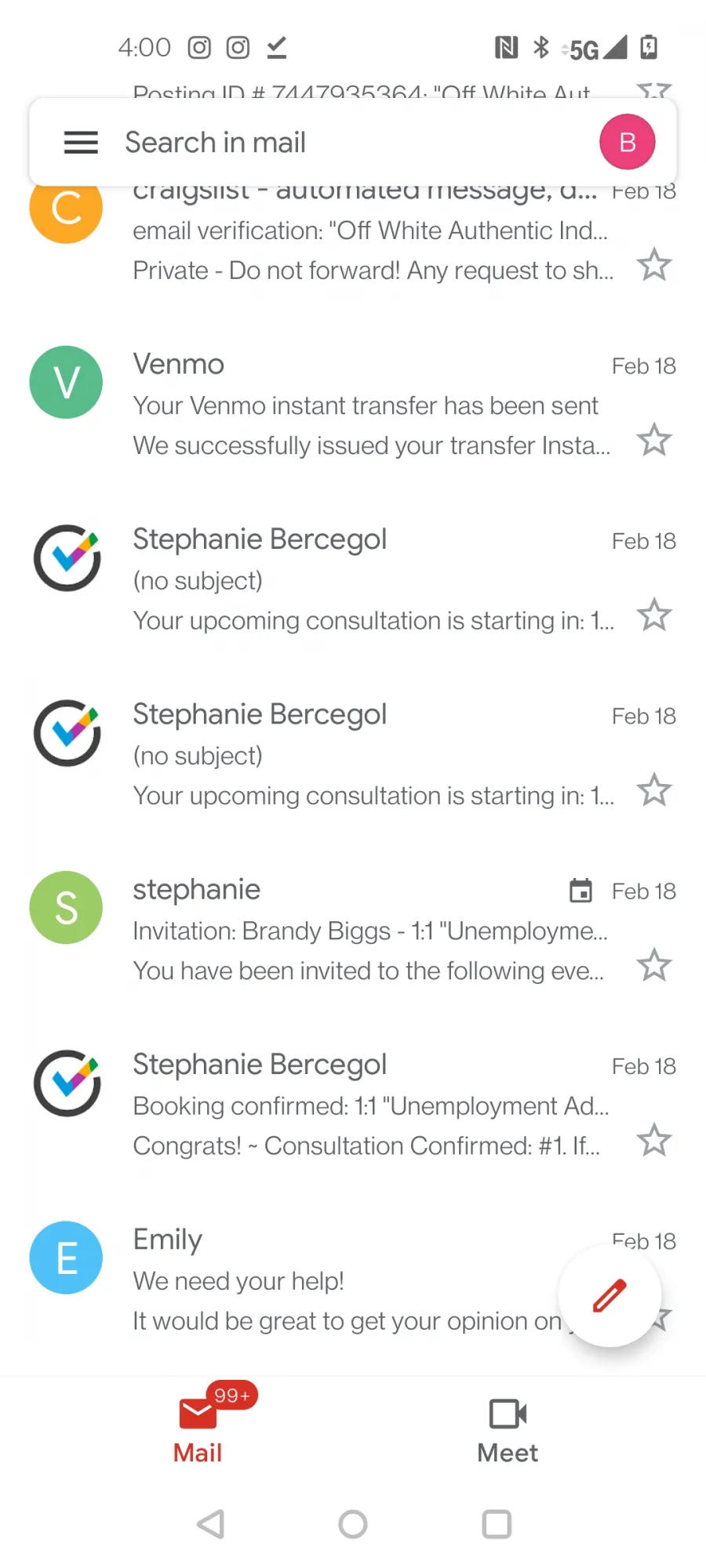Open Emily's We need your help email
706x1568 pixels.
(314, 1279)
